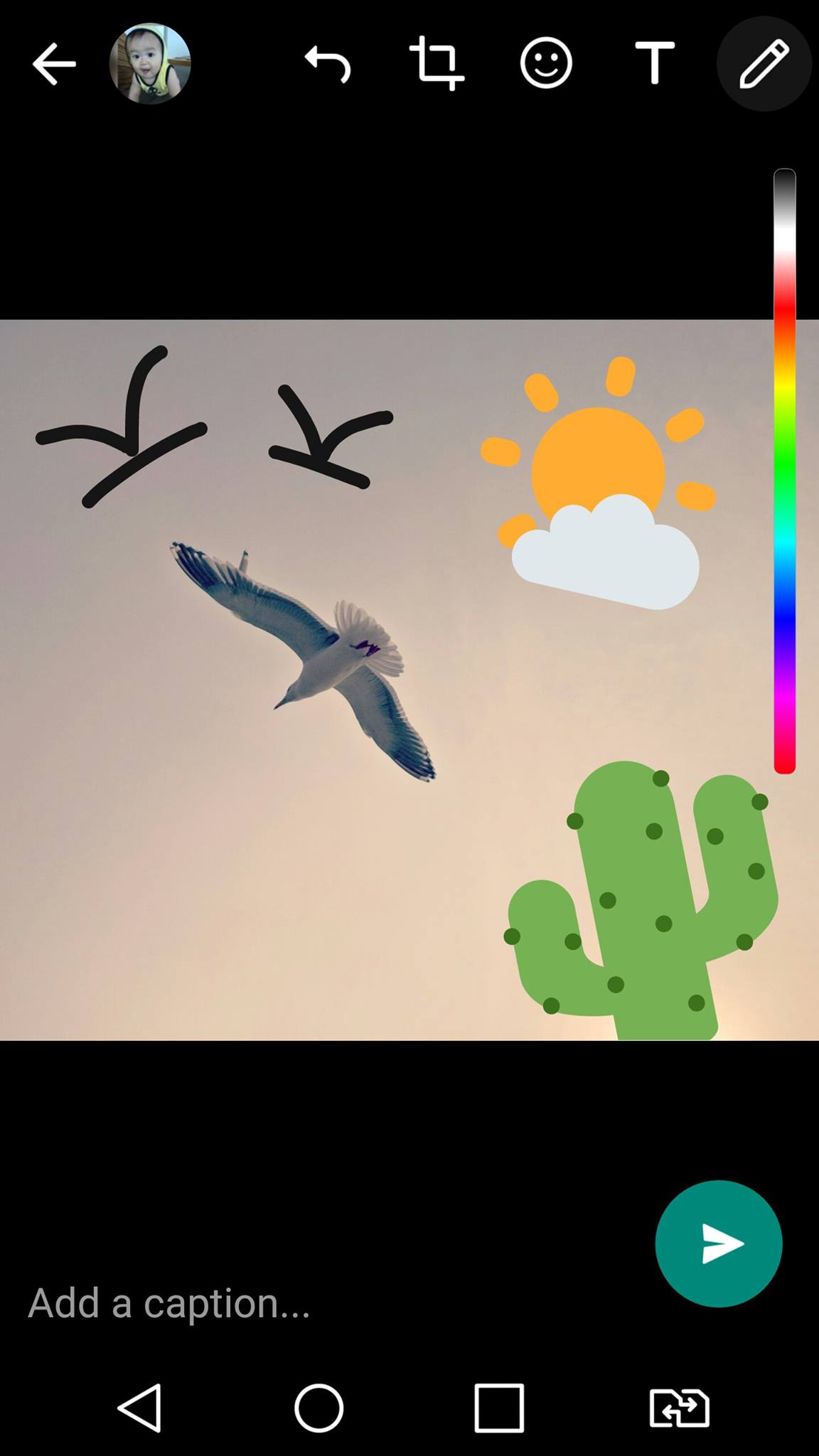
Task: Pick a color on the rainbow slider
Action: 785,471
